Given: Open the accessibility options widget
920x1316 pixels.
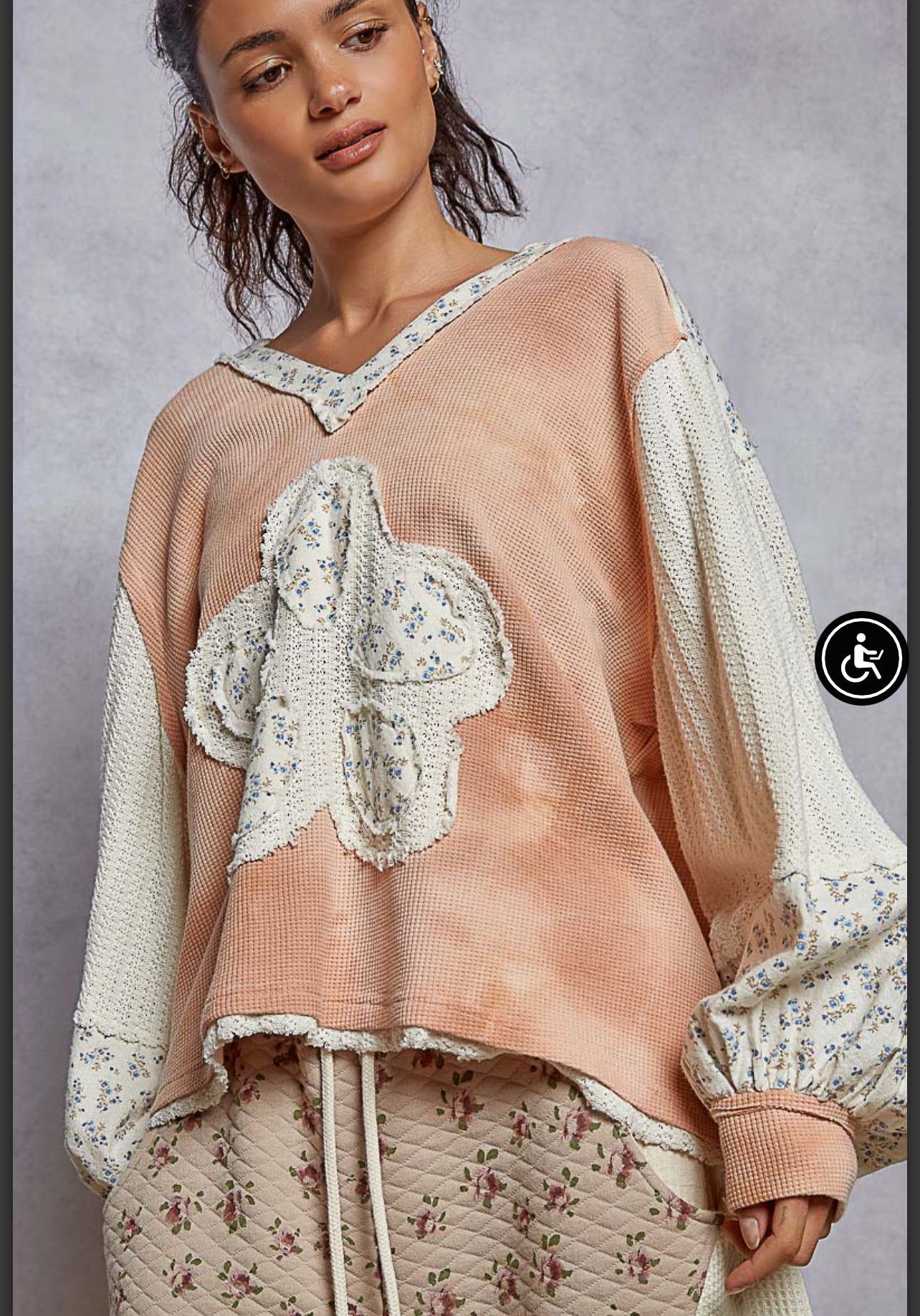Looking at the screenshot, I should (861, 658).
